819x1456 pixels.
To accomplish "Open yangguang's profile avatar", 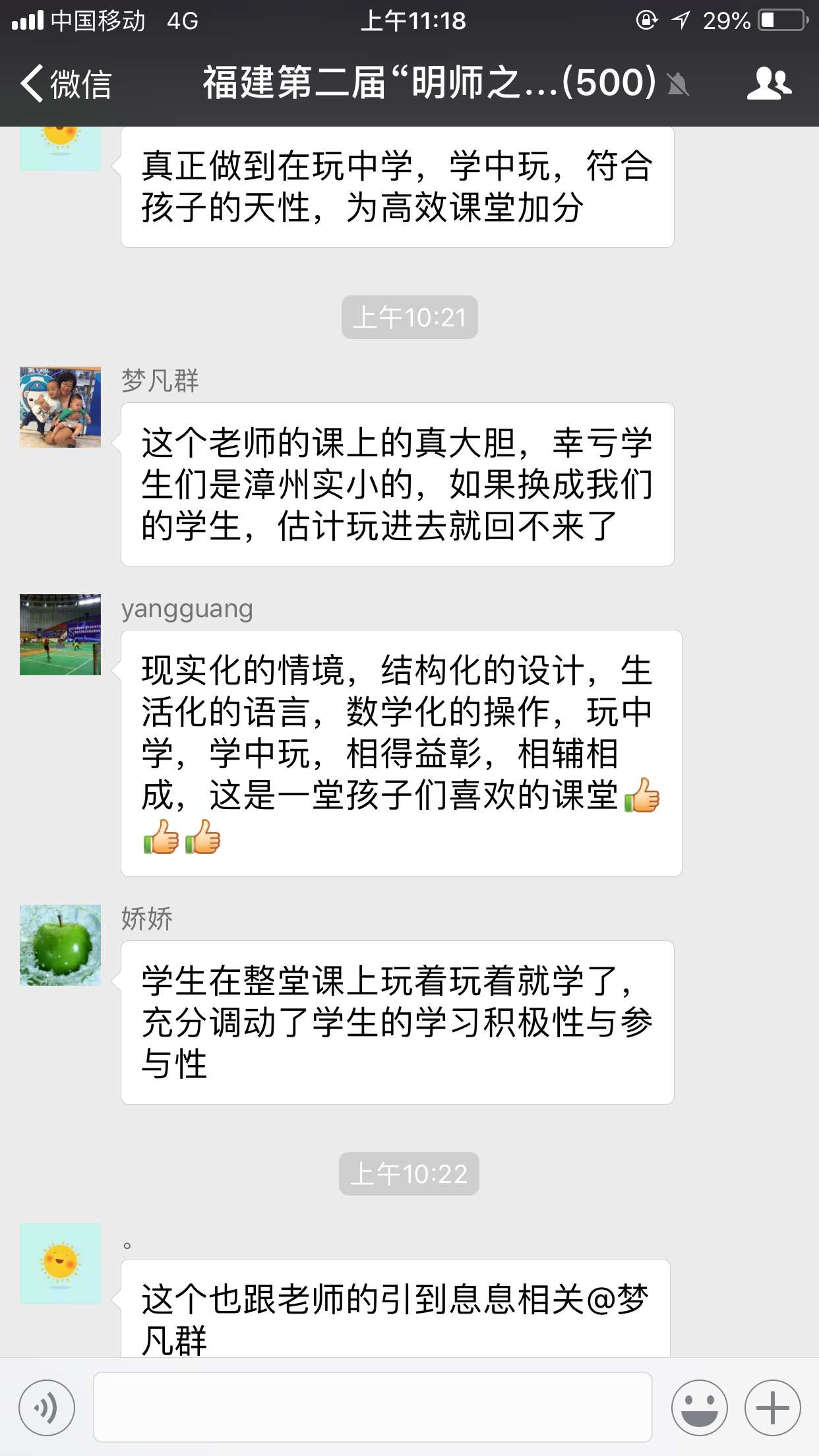I will [61, 634].
